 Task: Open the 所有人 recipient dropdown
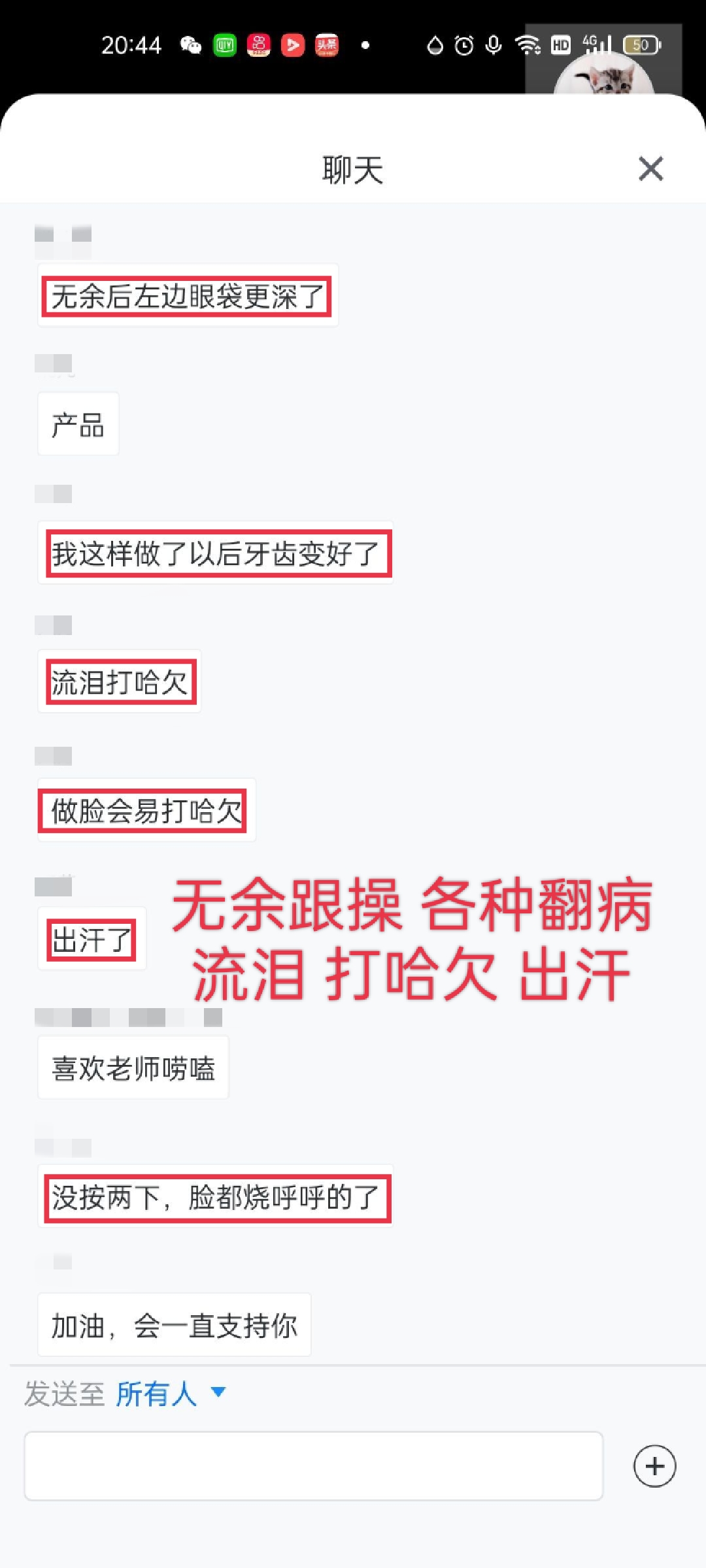171,1393
